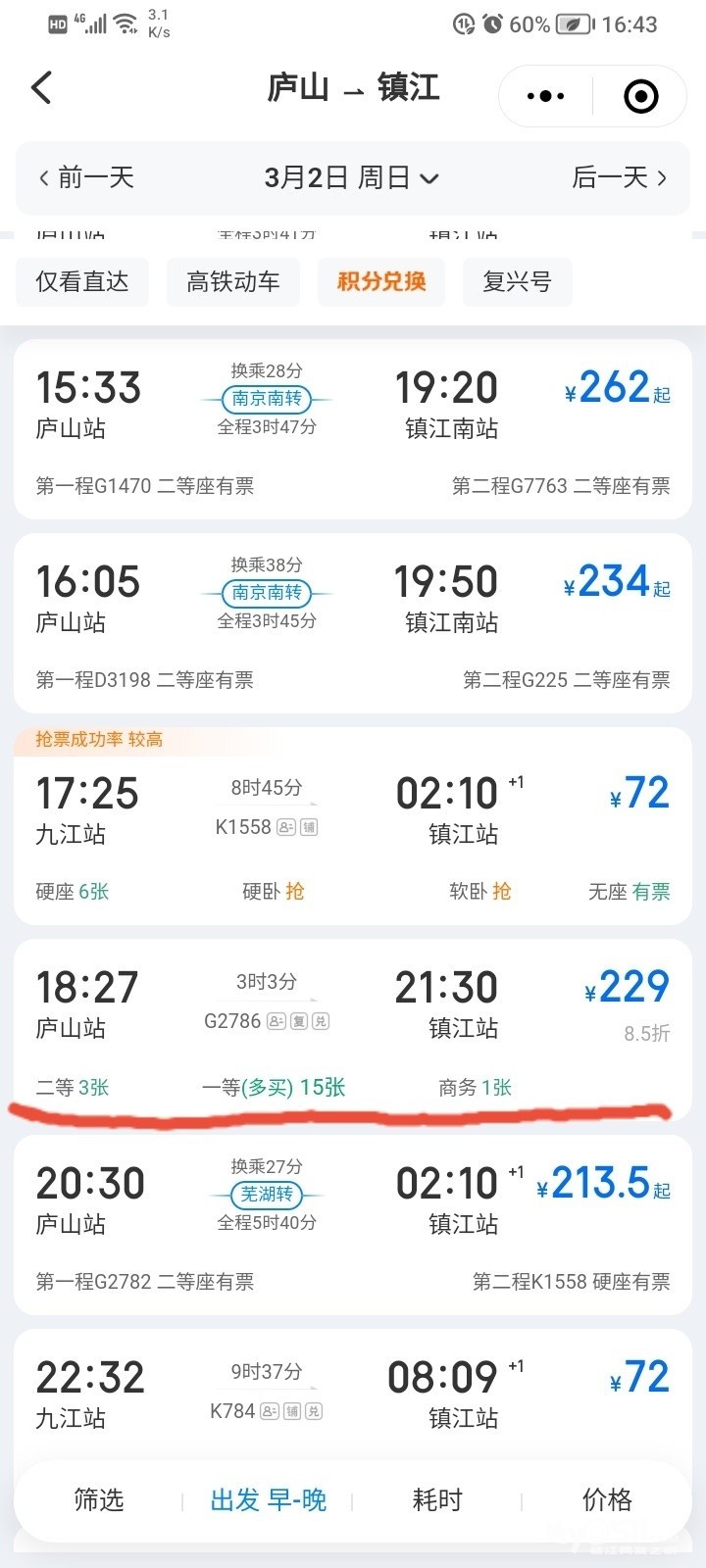Go to the previous day (前一天)
This screenshot has width=706, height=1568.
[x=86, y=177]
